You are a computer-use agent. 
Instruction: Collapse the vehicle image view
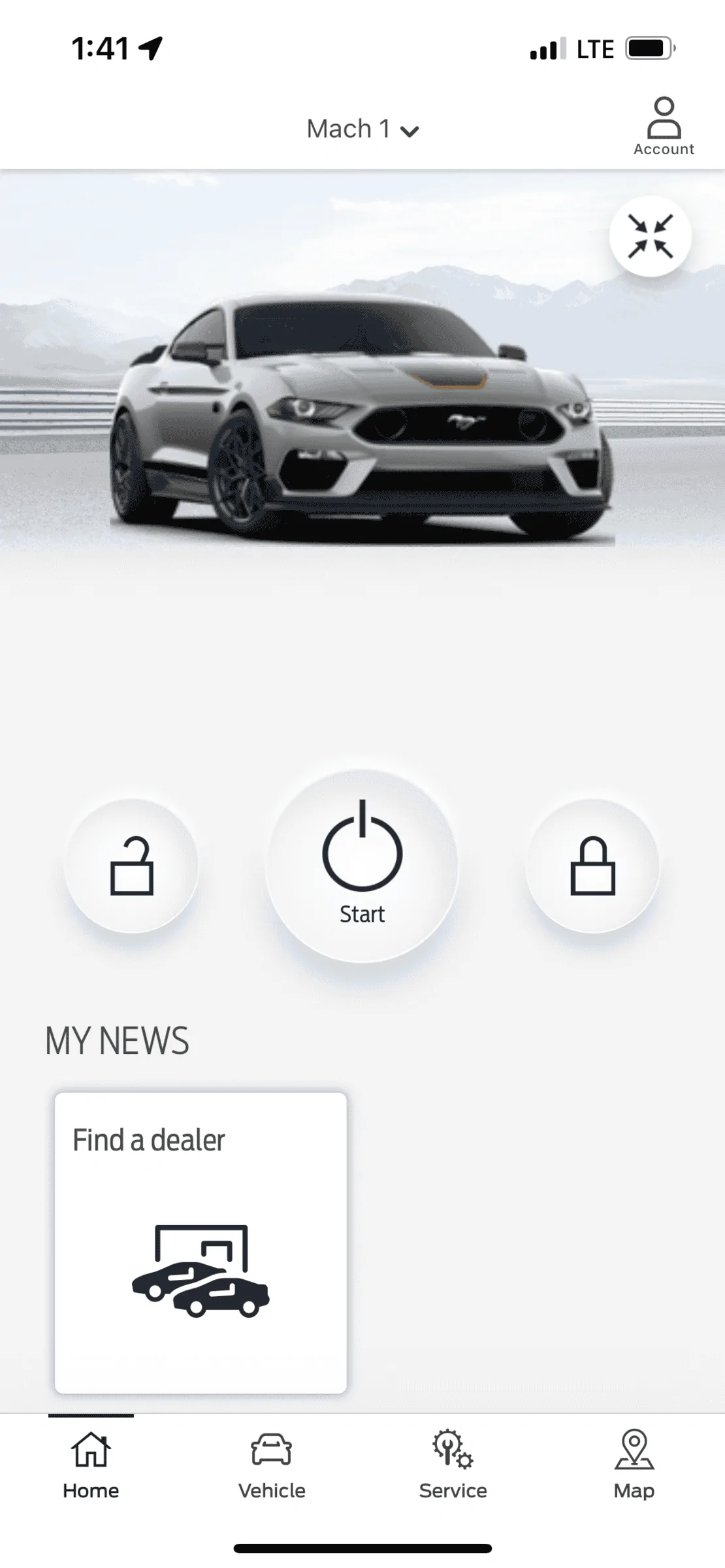[x=650, y=236]
